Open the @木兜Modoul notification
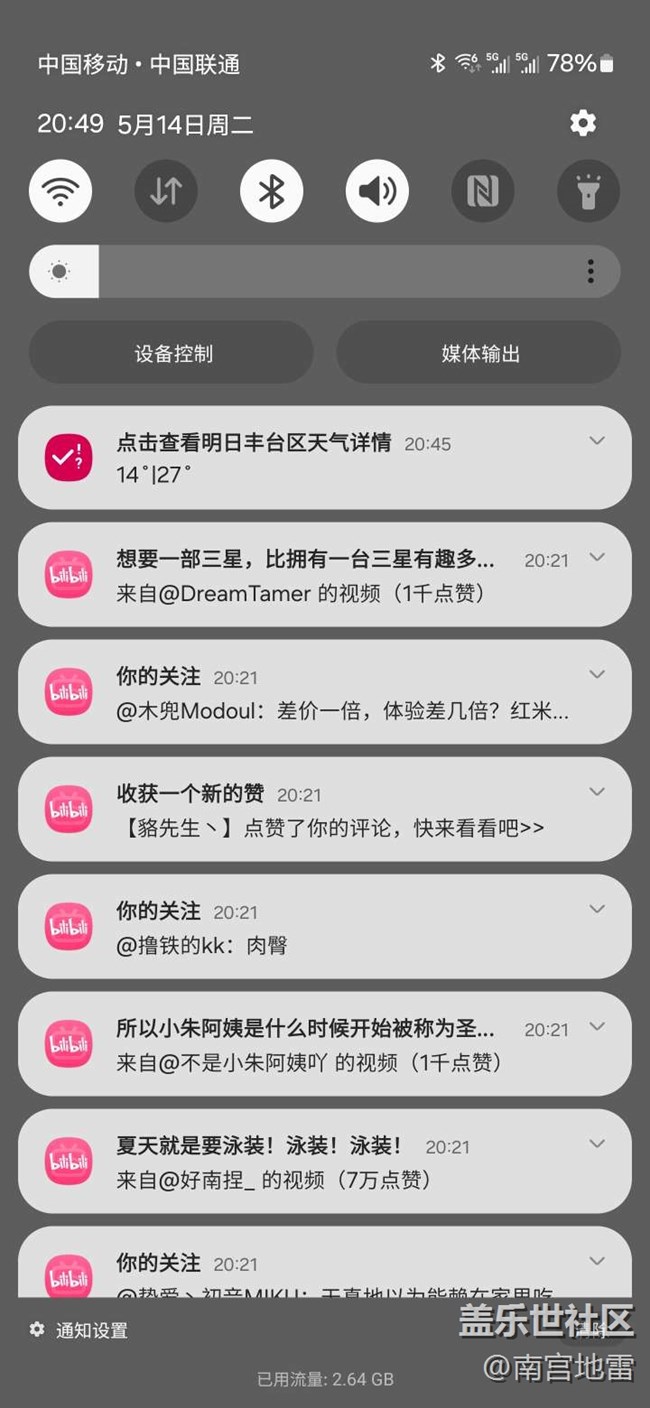The image size is (650, 1408). [x=300, y=693]
